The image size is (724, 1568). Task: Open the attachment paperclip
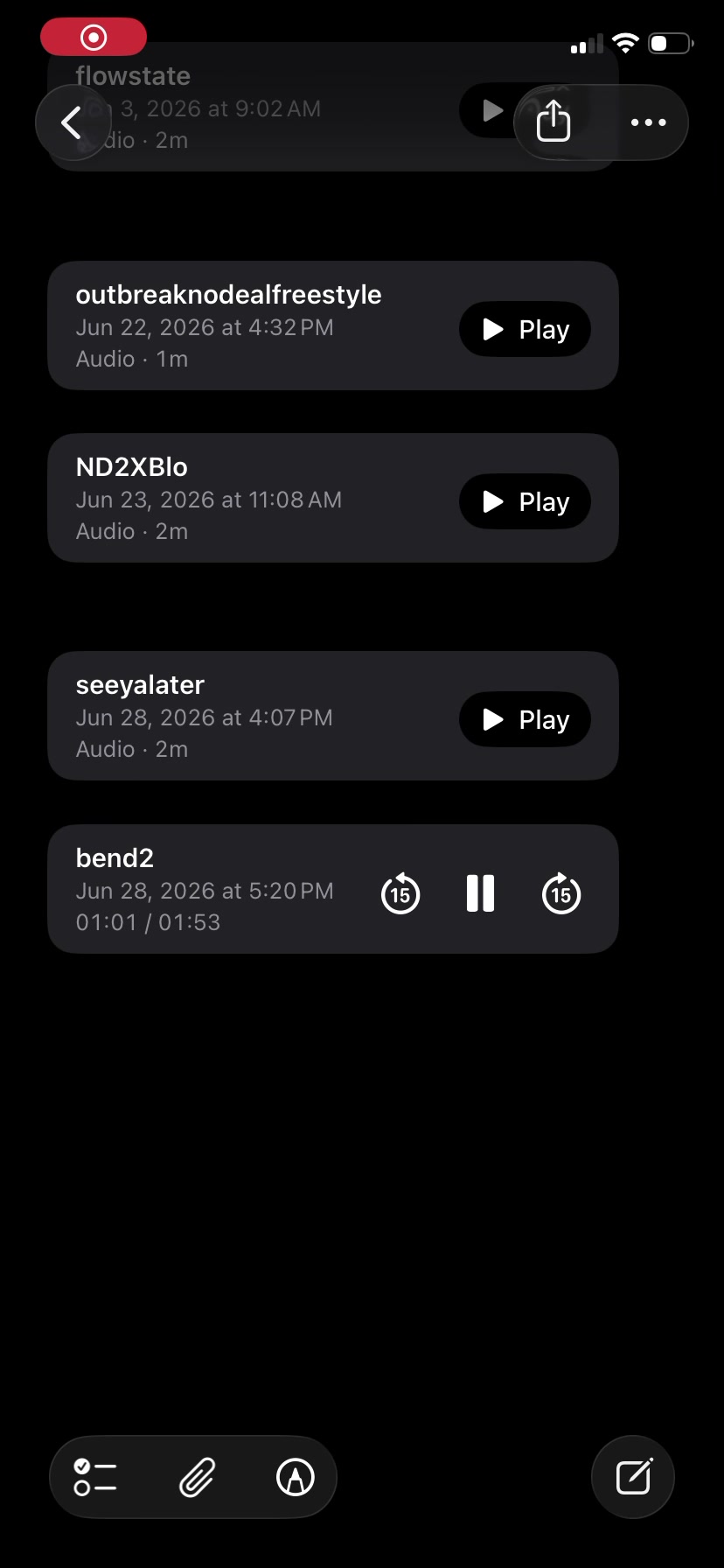(x=197, y=1477)
